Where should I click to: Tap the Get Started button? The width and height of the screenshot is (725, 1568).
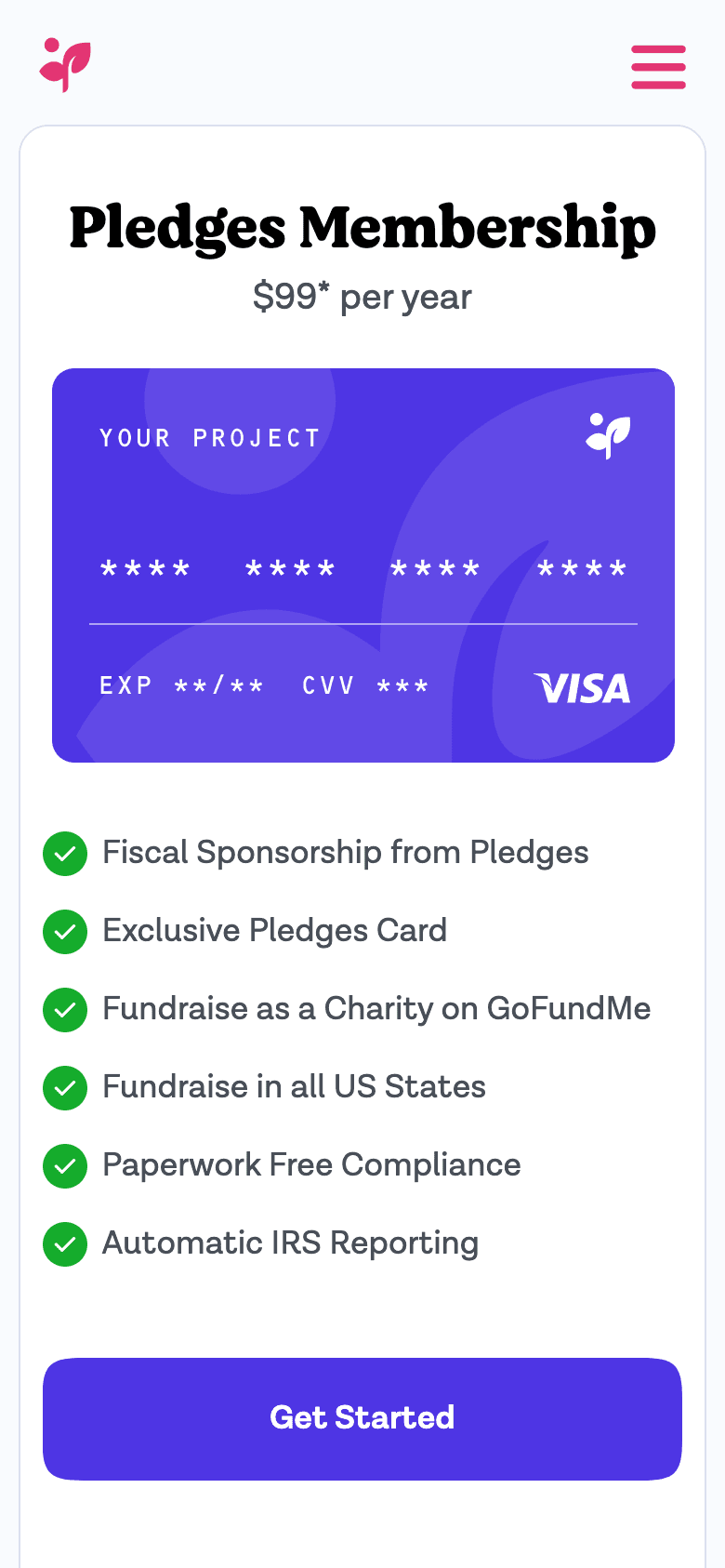(x=362, y=1418)
